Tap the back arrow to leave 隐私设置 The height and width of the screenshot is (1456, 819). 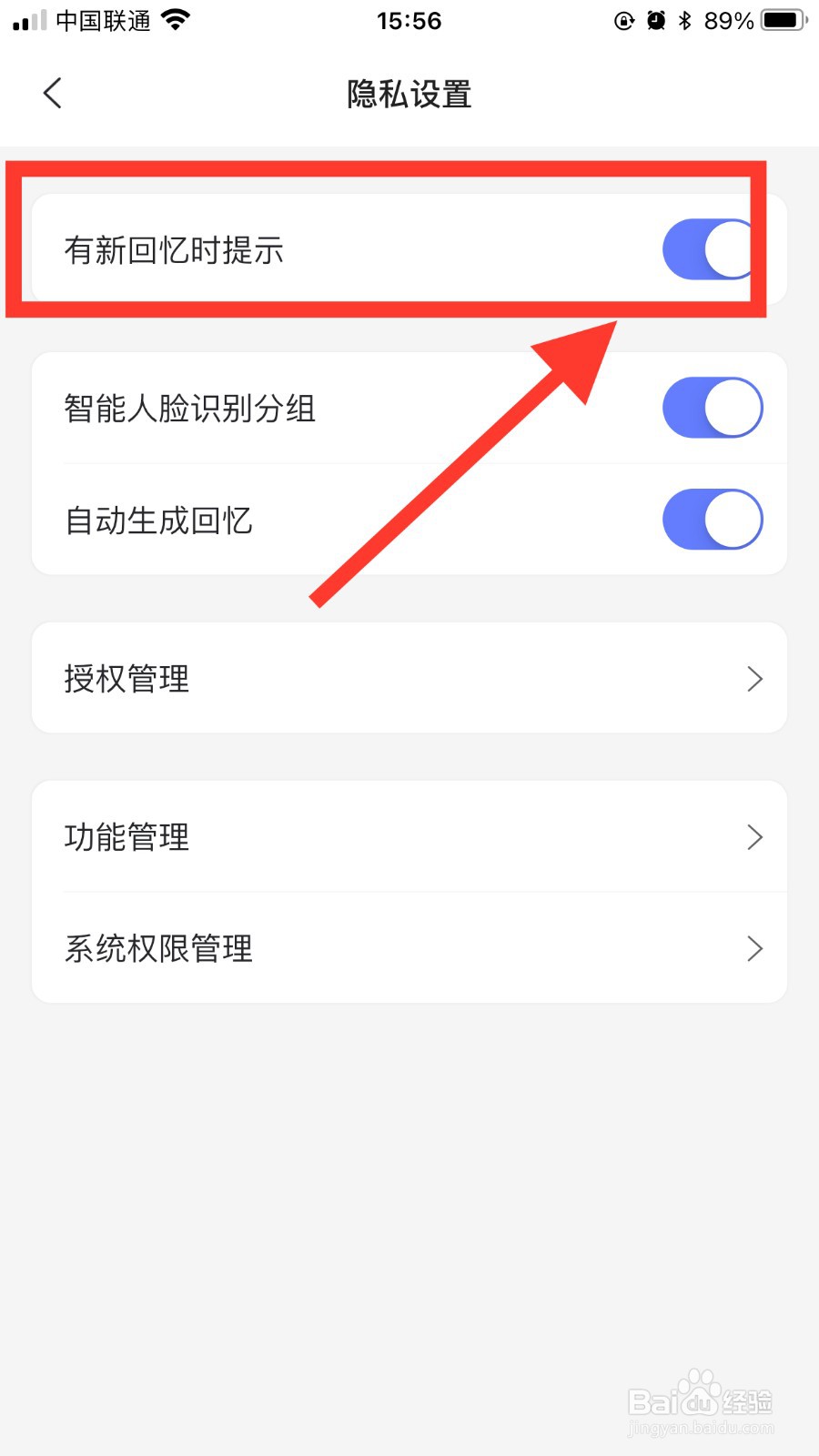click(52, 92)
